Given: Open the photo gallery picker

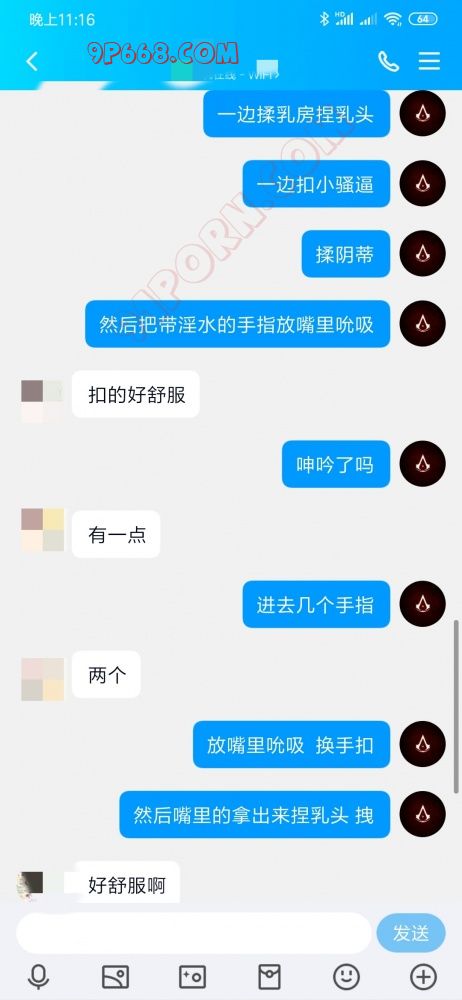Looking at the screenshot, I should point(116,976).
